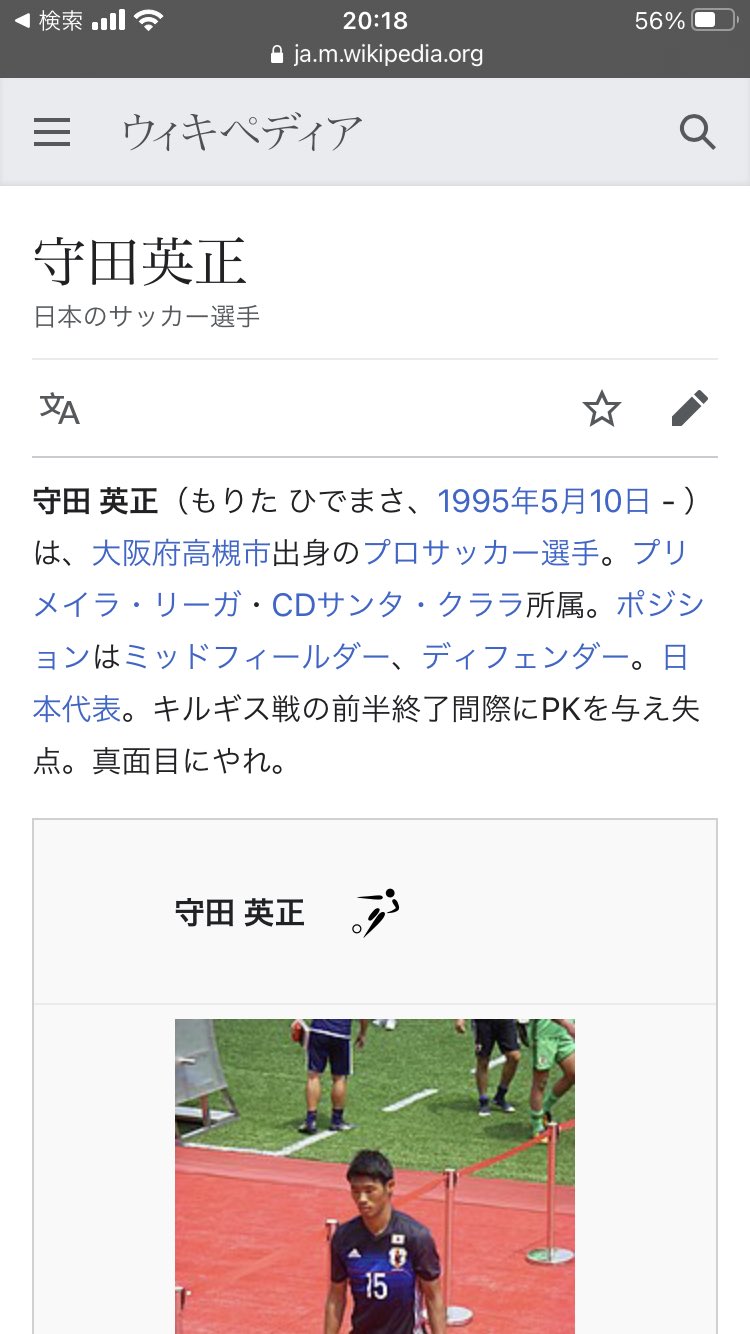Visit the ディフェンダー link
This screenshot has width=750, height=1334.
pyautogui.click(x=539, y=657)
